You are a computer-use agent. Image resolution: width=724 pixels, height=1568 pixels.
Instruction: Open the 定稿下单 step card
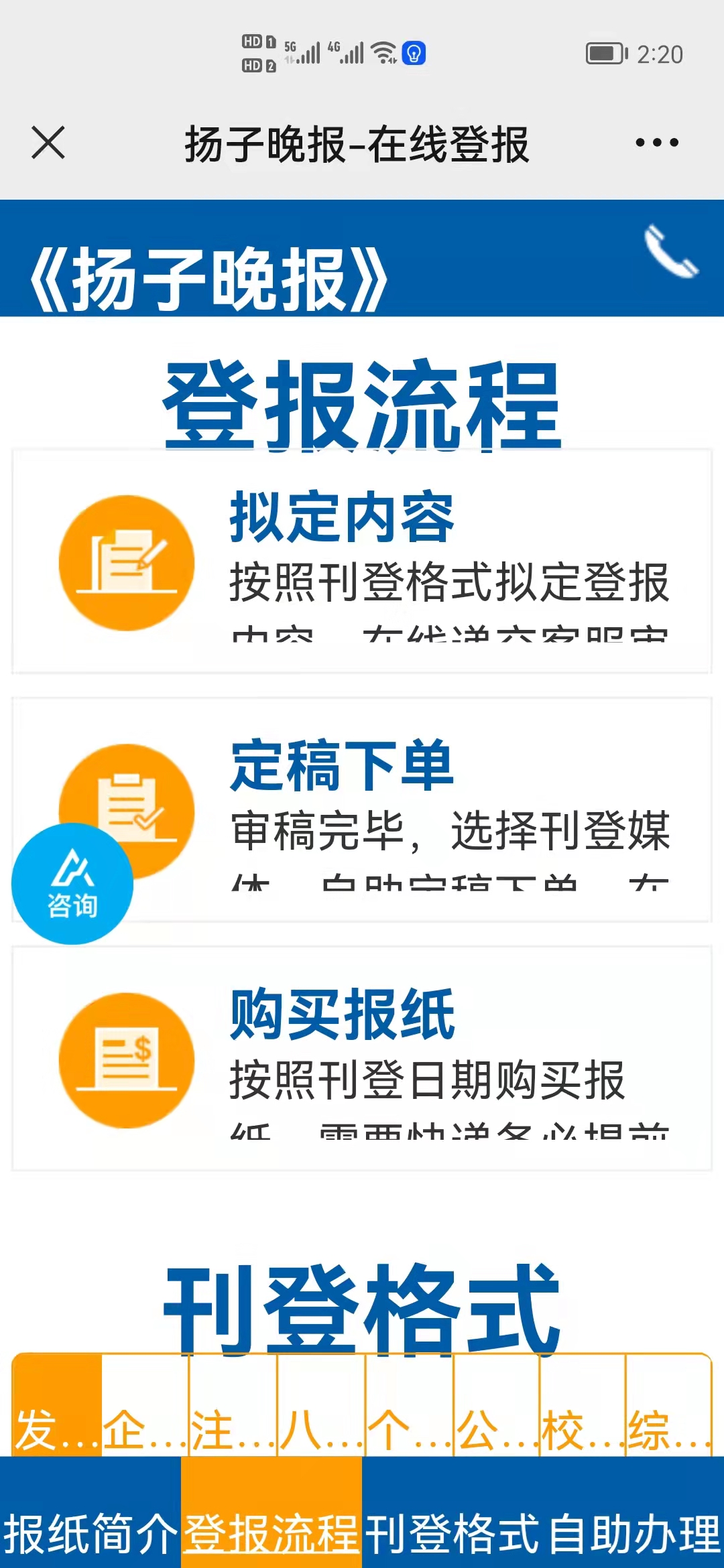(416, 809)
